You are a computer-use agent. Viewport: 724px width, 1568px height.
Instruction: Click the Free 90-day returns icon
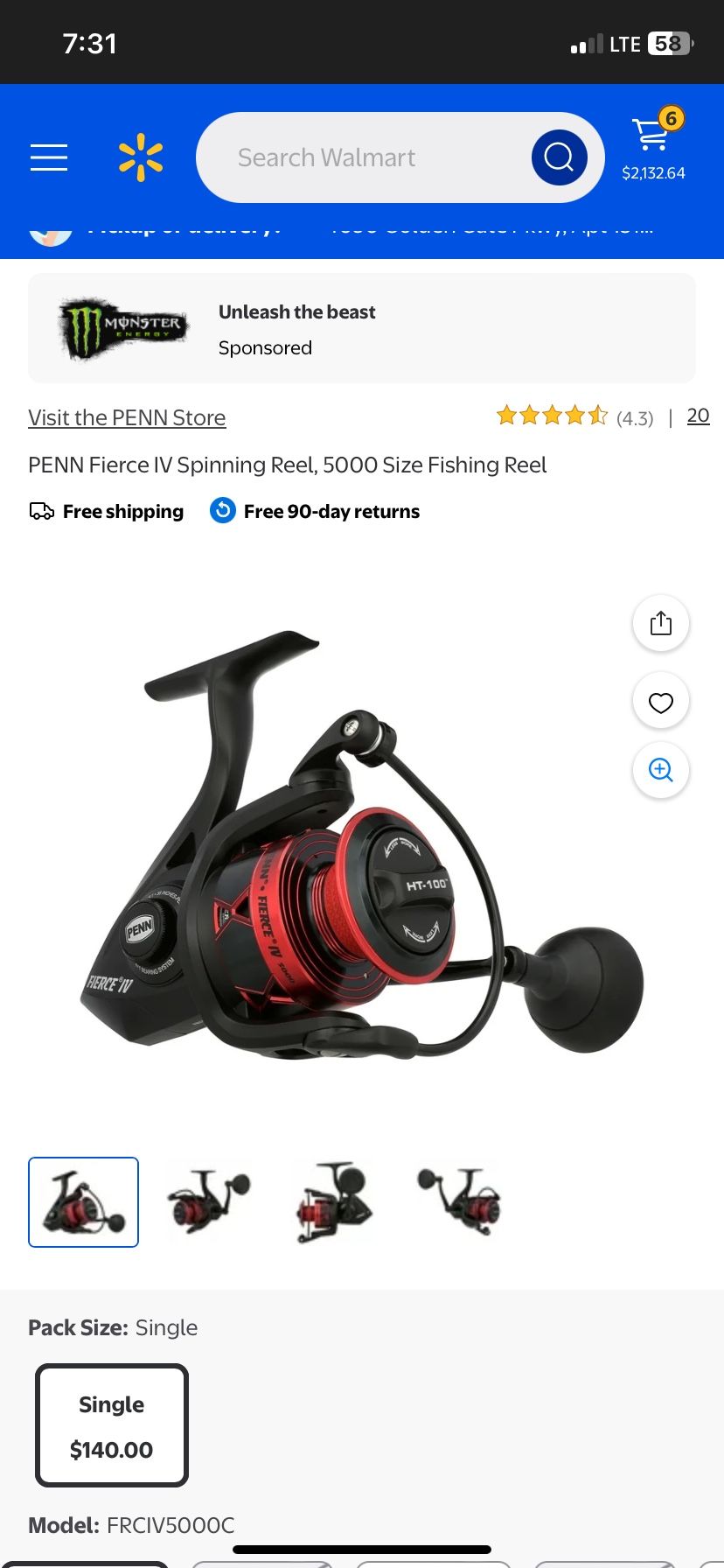coord(222,510)
